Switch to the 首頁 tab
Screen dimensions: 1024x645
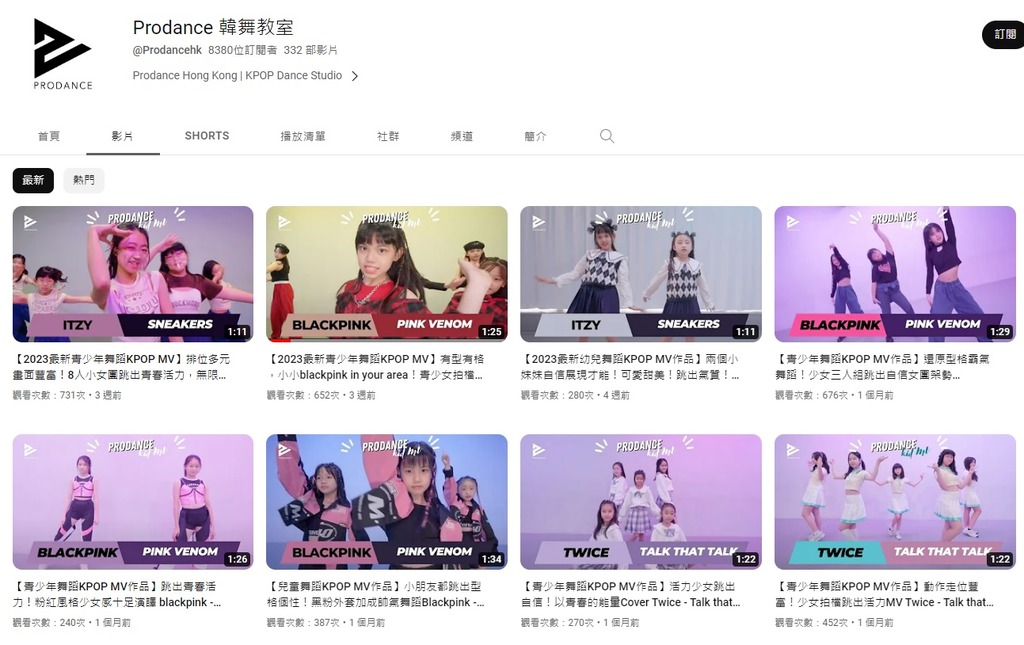coord(49,136)
